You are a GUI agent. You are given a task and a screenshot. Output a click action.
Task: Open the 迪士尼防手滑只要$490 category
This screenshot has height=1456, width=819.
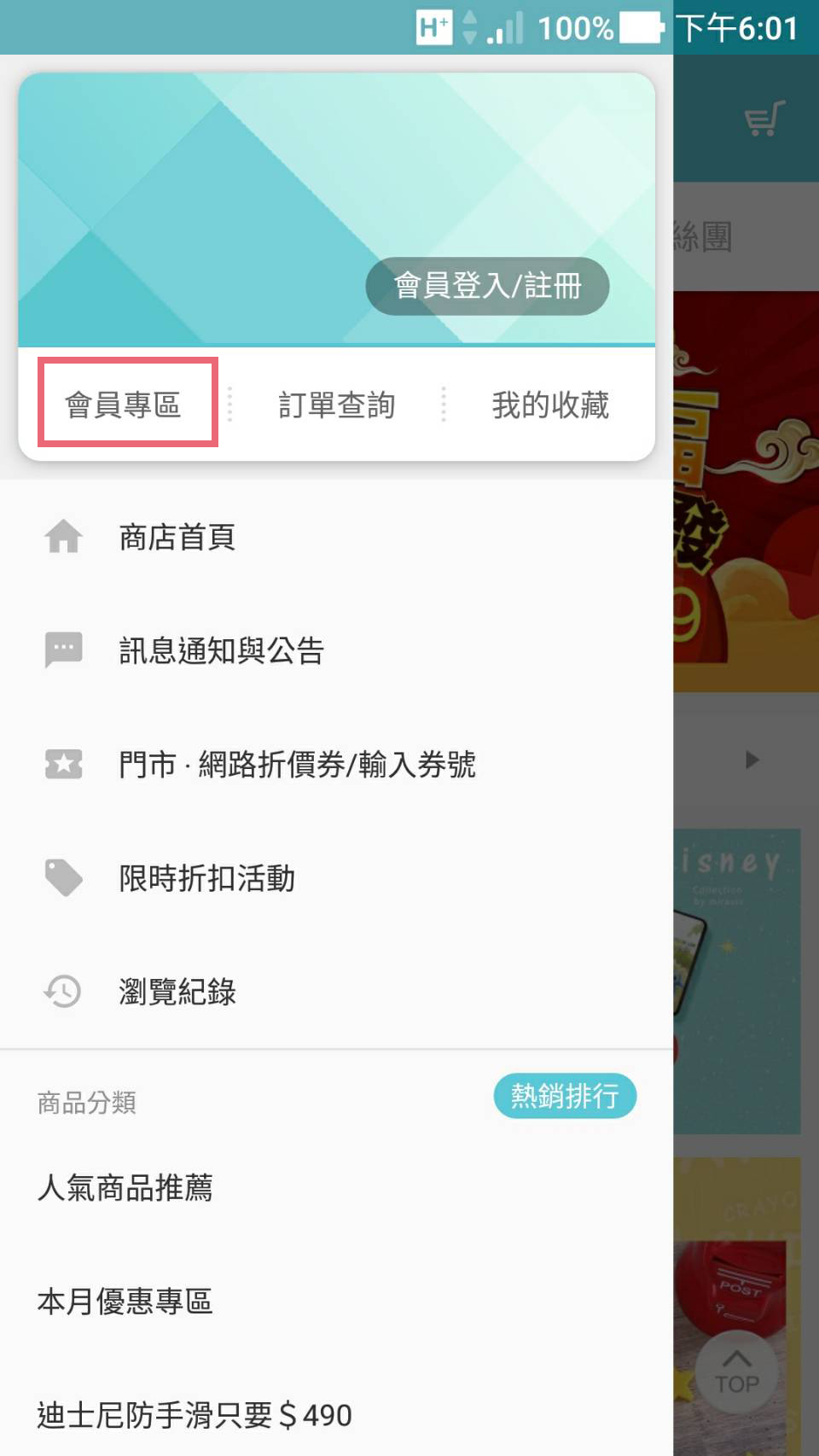[x=194, y=1415]
